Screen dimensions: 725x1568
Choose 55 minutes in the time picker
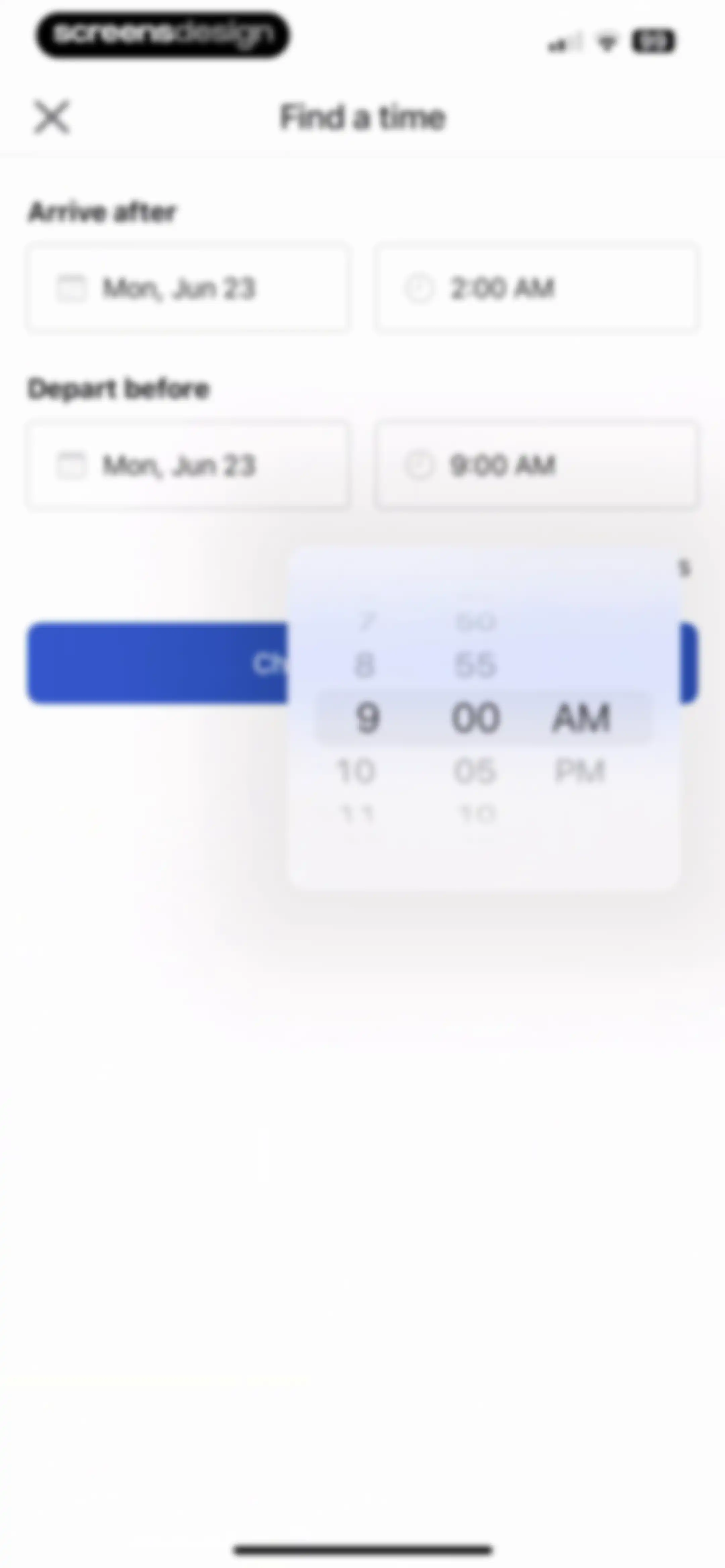pos(475,665)
